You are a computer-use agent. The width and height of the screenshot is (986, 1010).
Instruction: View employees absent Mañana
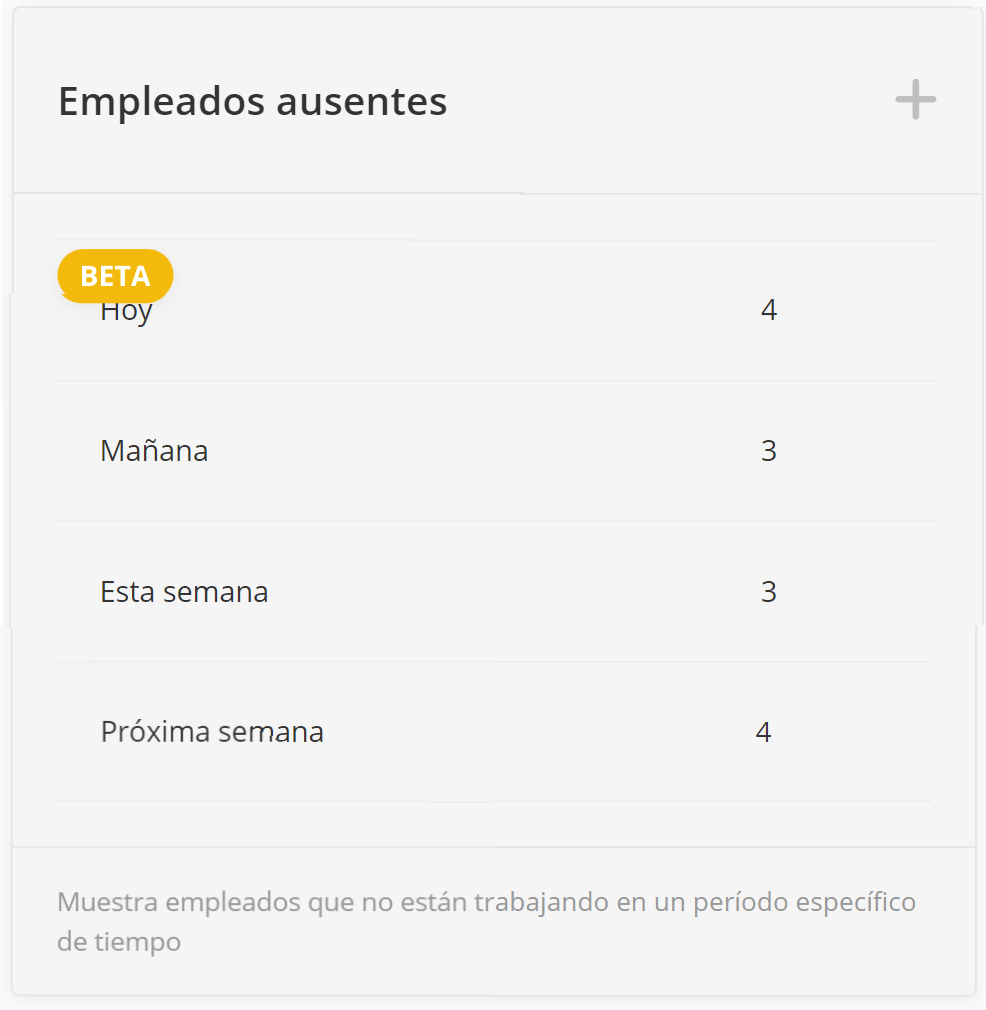tap(154, 451)
